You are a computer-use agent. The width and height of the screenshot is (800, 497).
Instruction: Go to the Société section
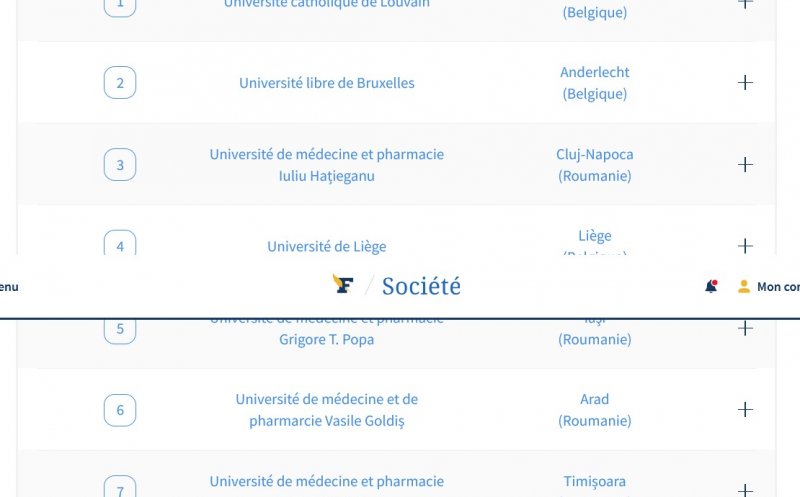pos(421,287)
